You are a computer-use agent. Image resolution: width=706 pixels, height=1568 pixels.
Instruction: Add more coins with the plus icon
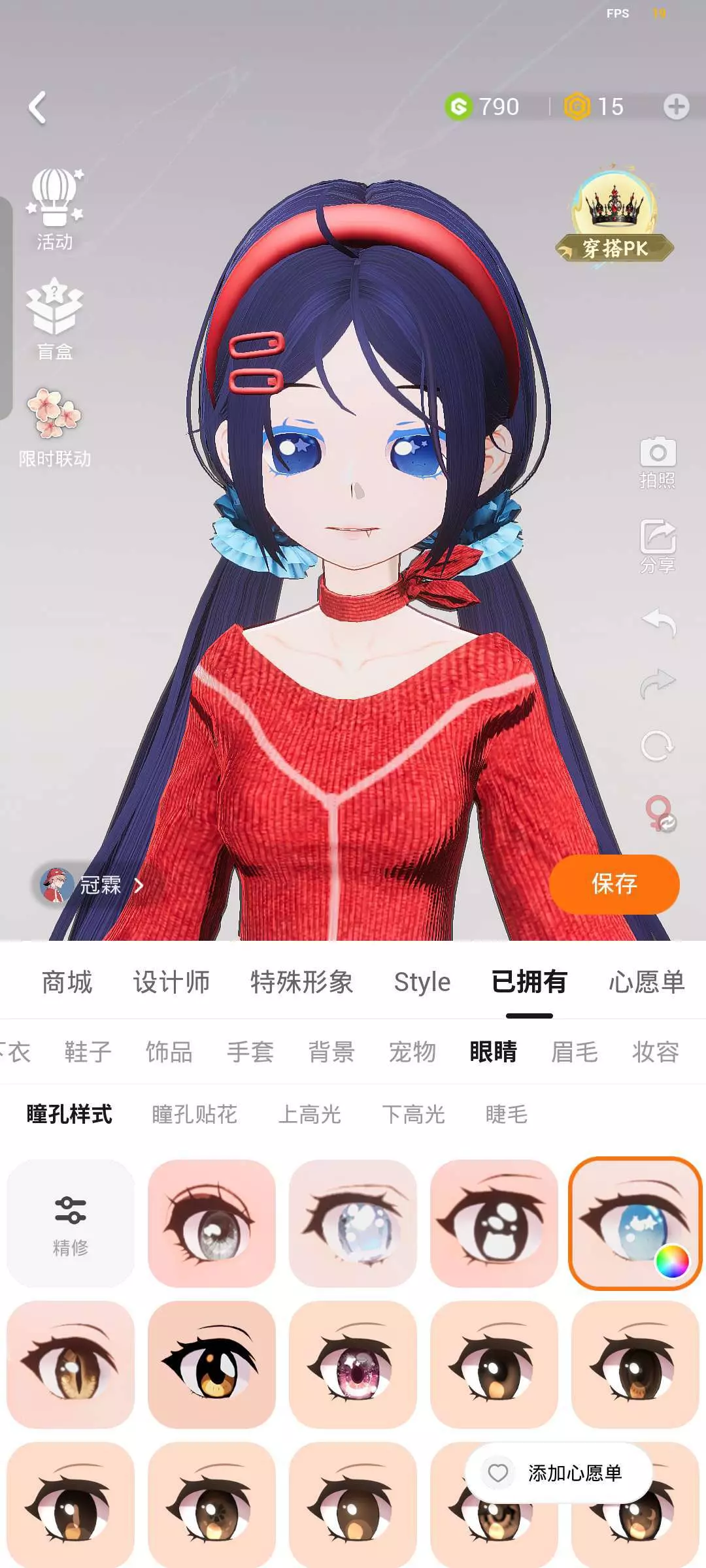pos(676,106)
